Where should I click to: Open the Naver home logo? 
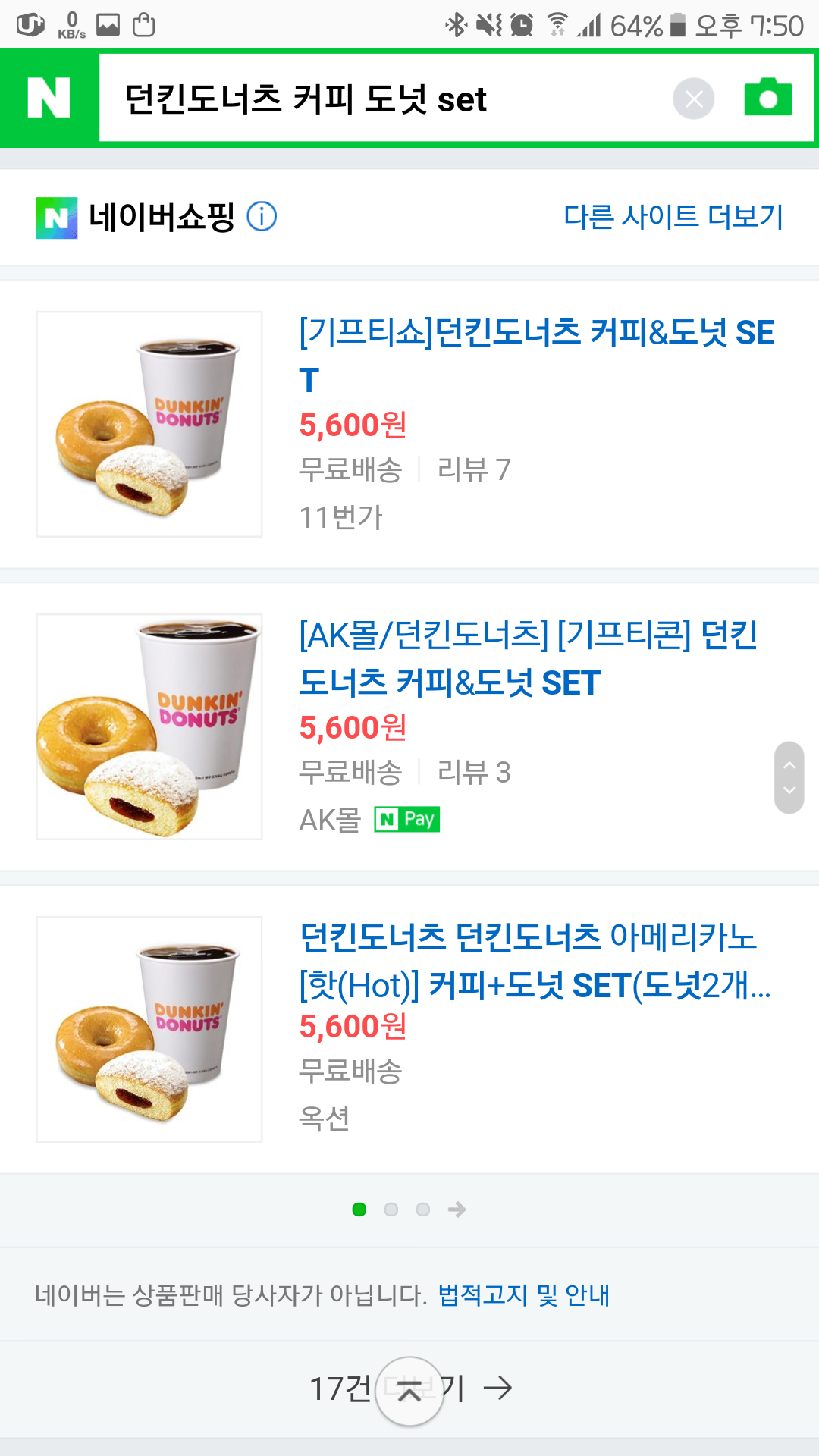click(49, 98)
